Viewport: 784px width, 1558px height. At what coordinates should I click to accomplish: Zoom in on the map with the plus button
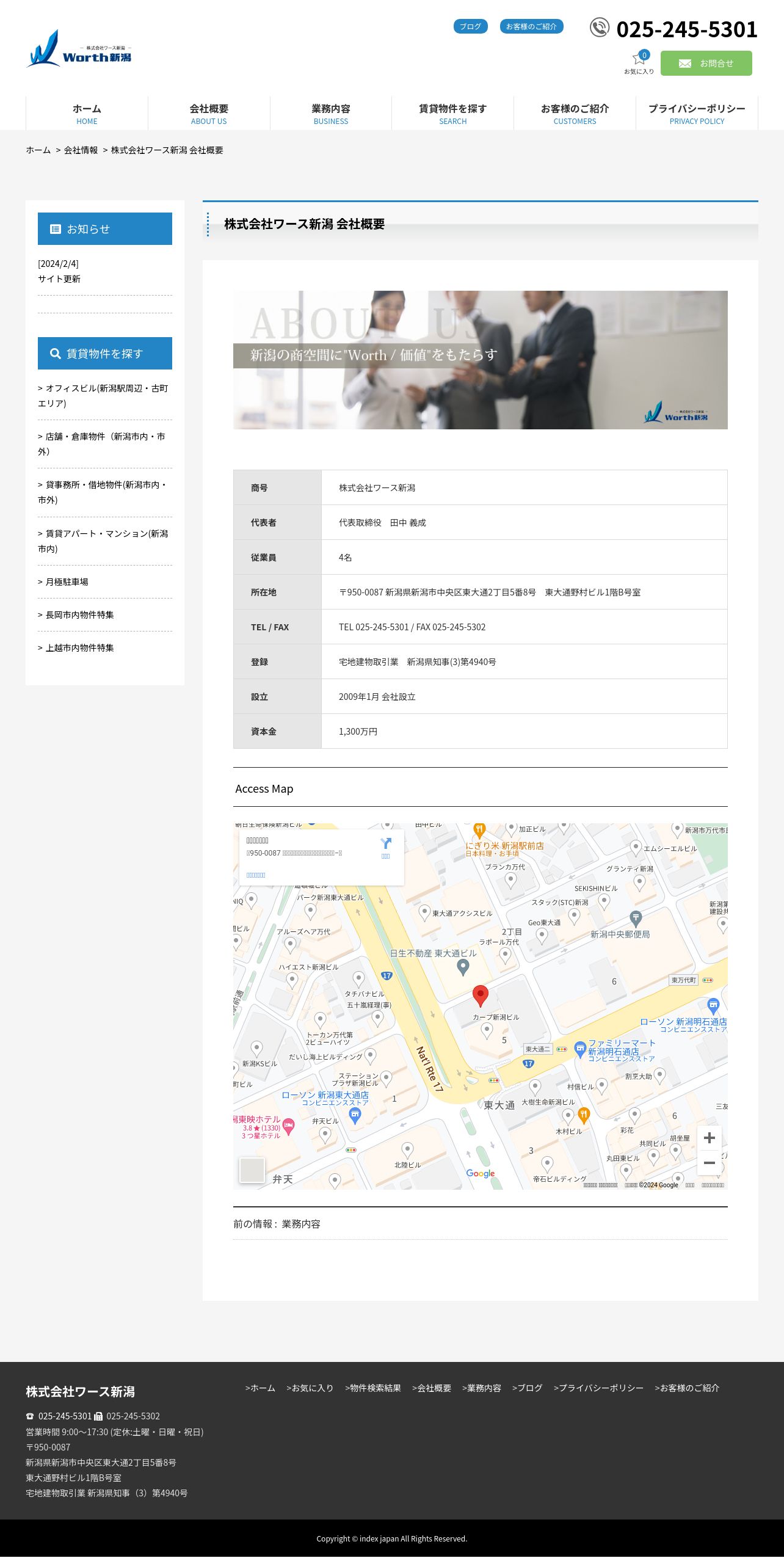tap(709, 1137)
